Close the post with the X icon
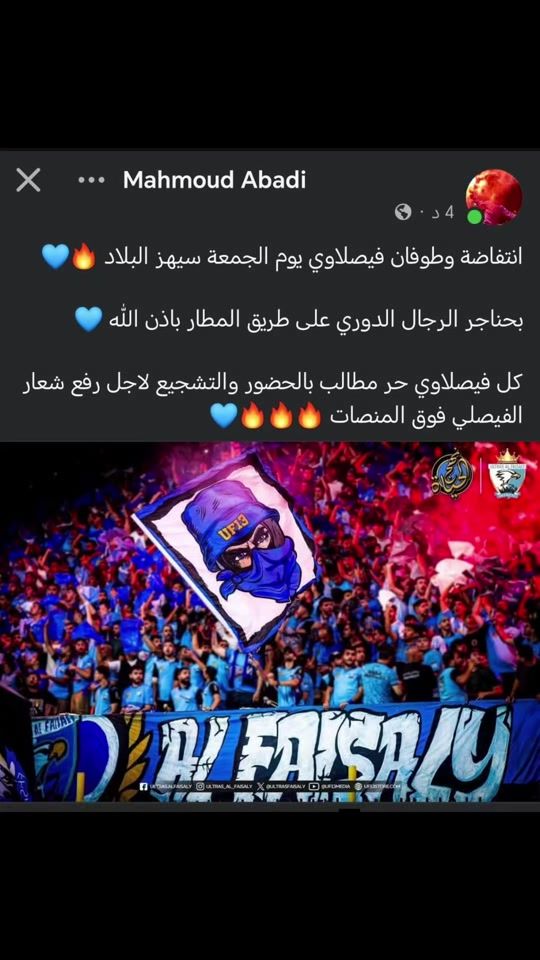The width and height of the screenshot is (540, 960). pyautogui.click(x=28, y=180)
